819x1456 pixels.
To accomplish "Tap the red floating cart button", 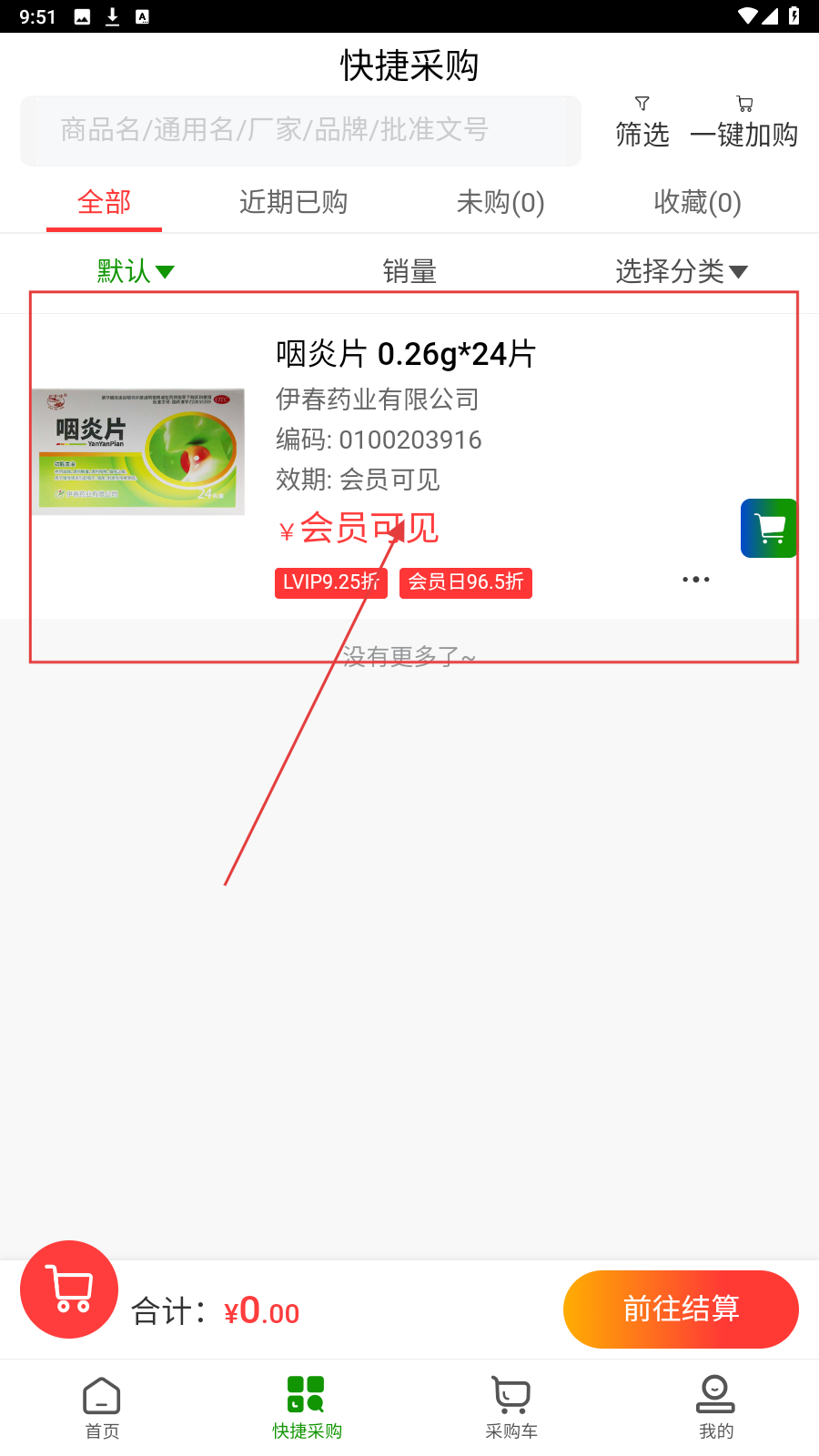I will (69, 1289).
